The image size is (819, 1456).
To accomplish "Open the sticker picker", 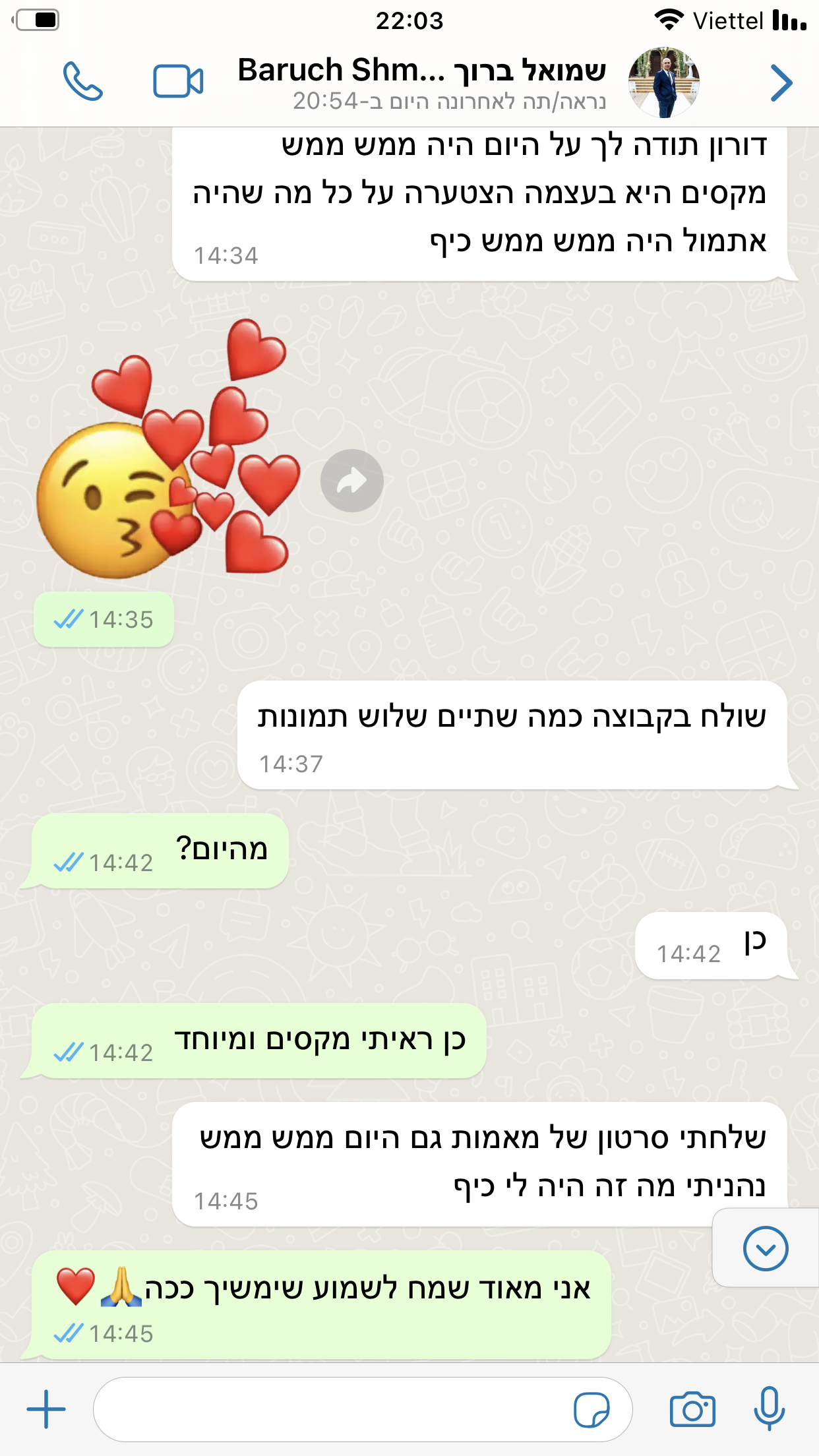I will (591, 1410).
